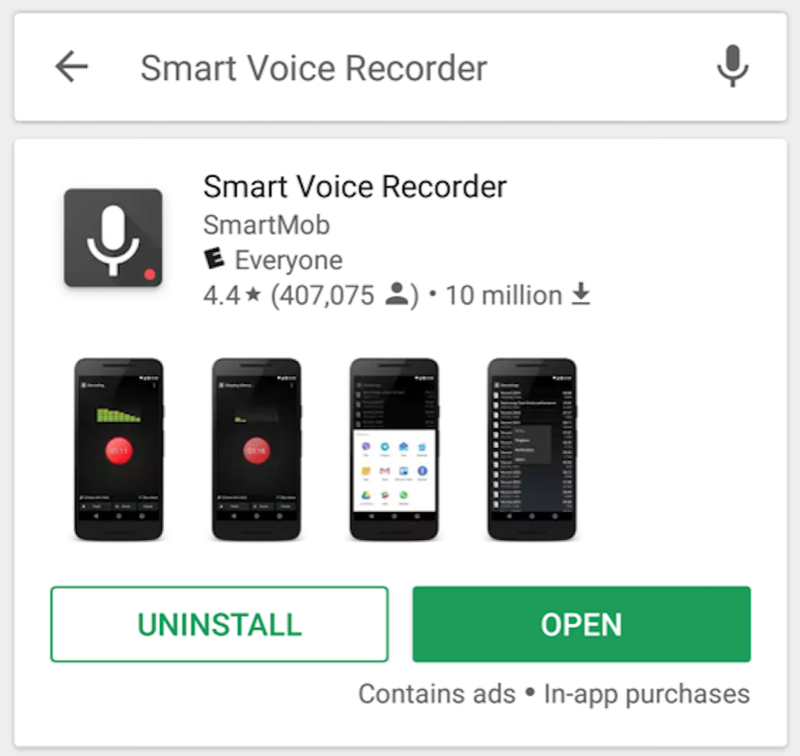Uninstall Smart Voice Recorder
Screen dimensions: 800x756
pos(219,624)
